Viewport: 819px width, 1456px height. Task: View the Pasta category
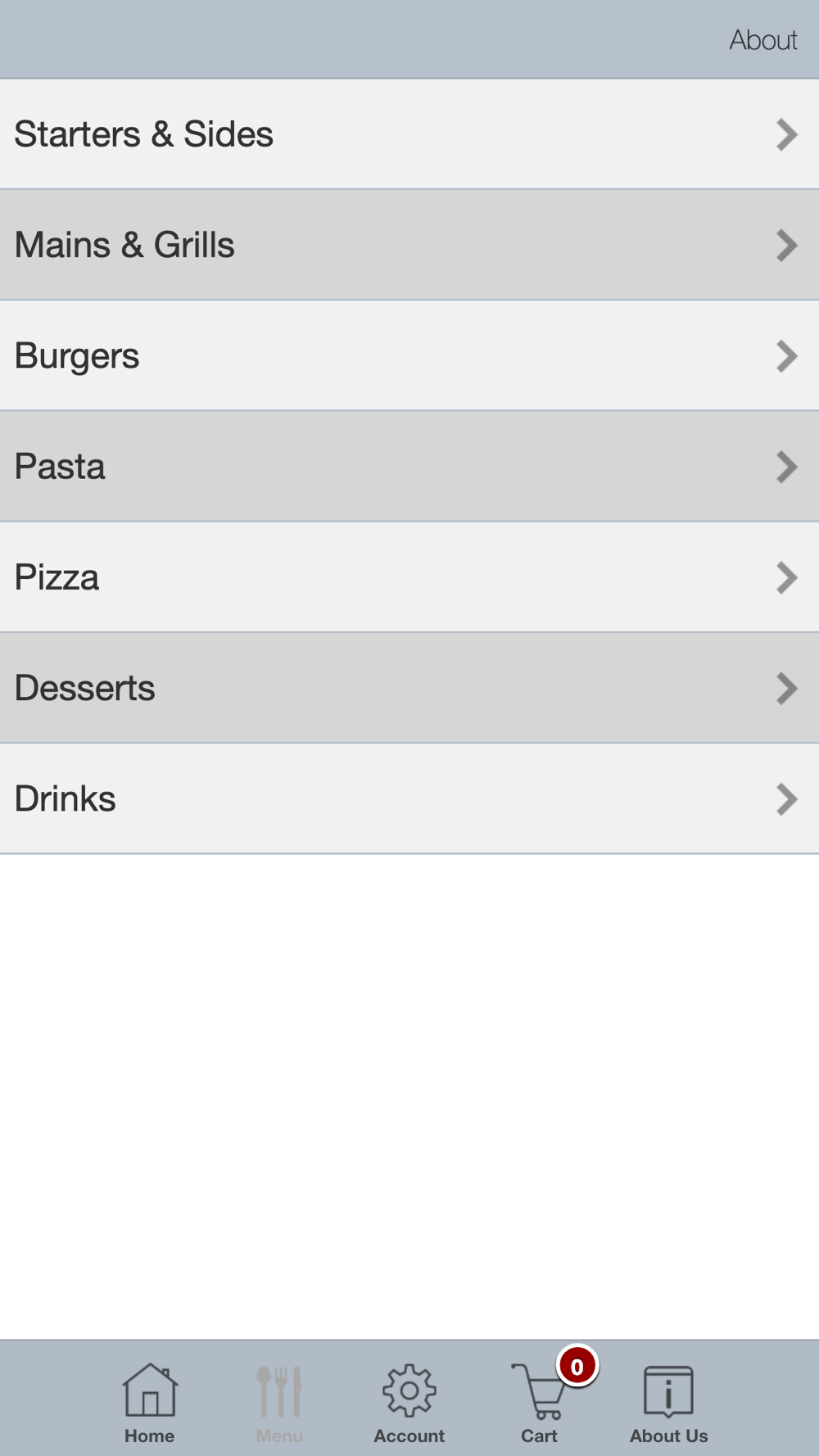409,467
